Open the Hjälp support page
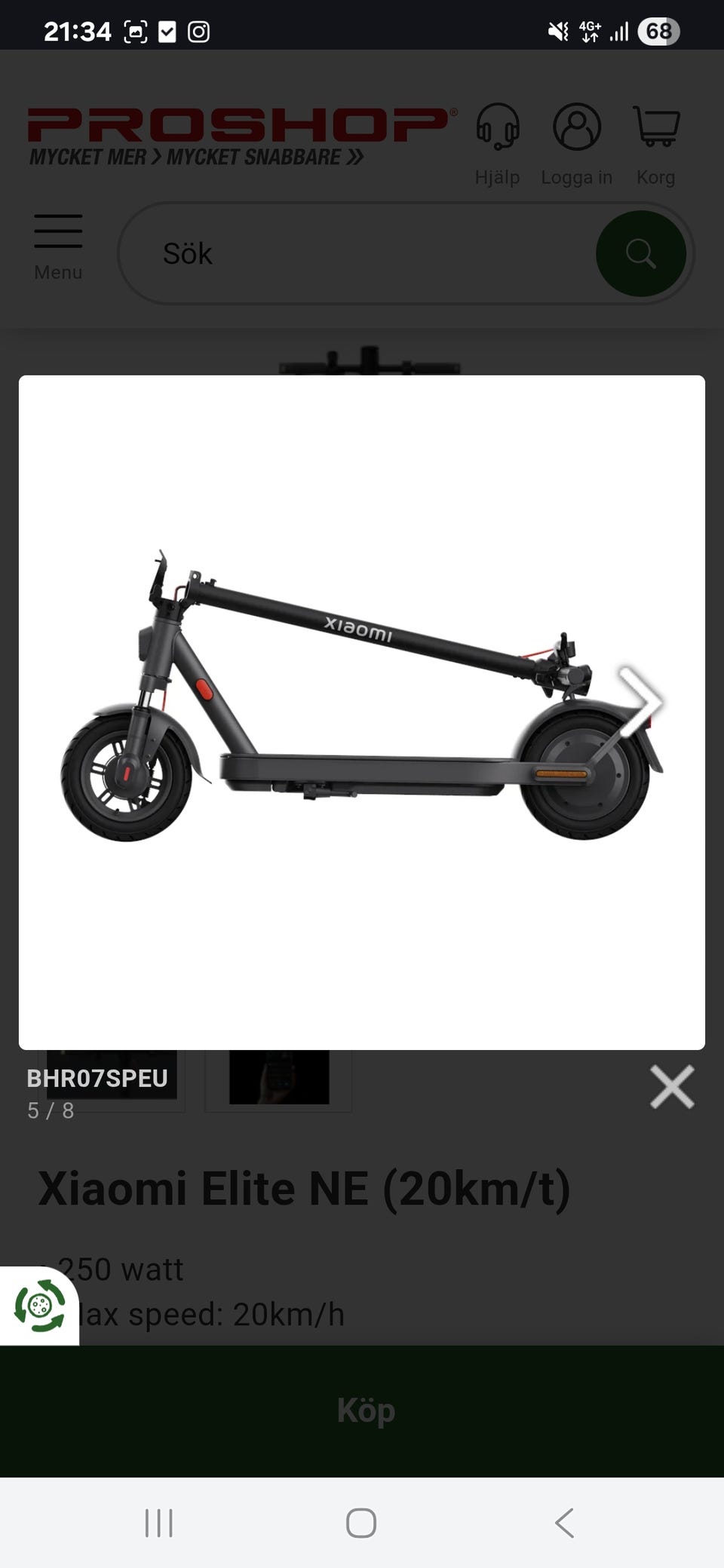 pyautogui.click(x=498, y=144)
